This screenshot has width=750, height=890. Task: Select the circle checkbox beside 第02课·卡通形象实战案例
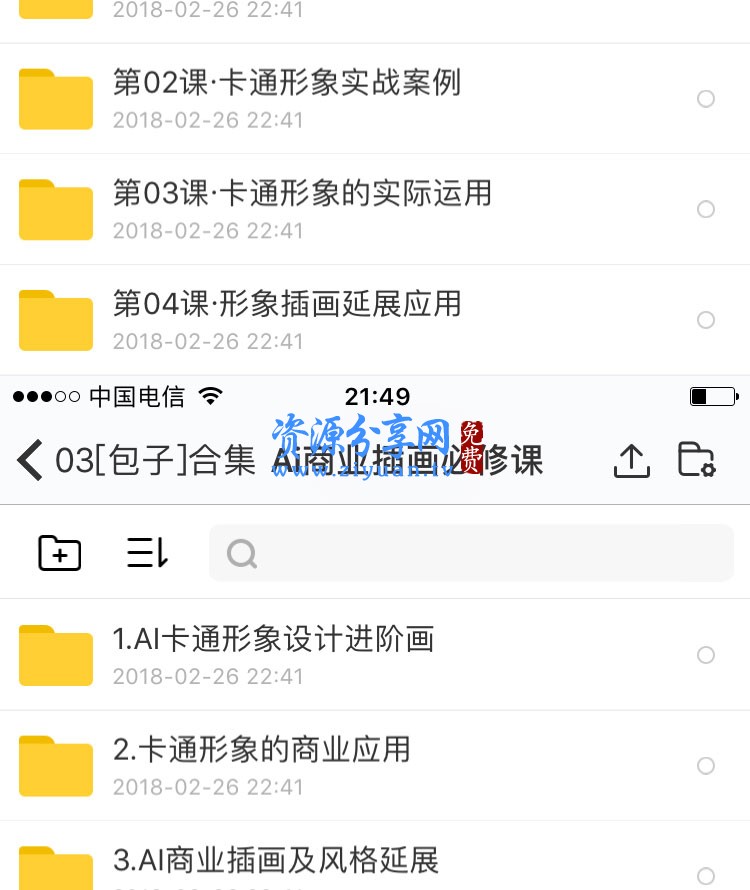coord(706,98)
